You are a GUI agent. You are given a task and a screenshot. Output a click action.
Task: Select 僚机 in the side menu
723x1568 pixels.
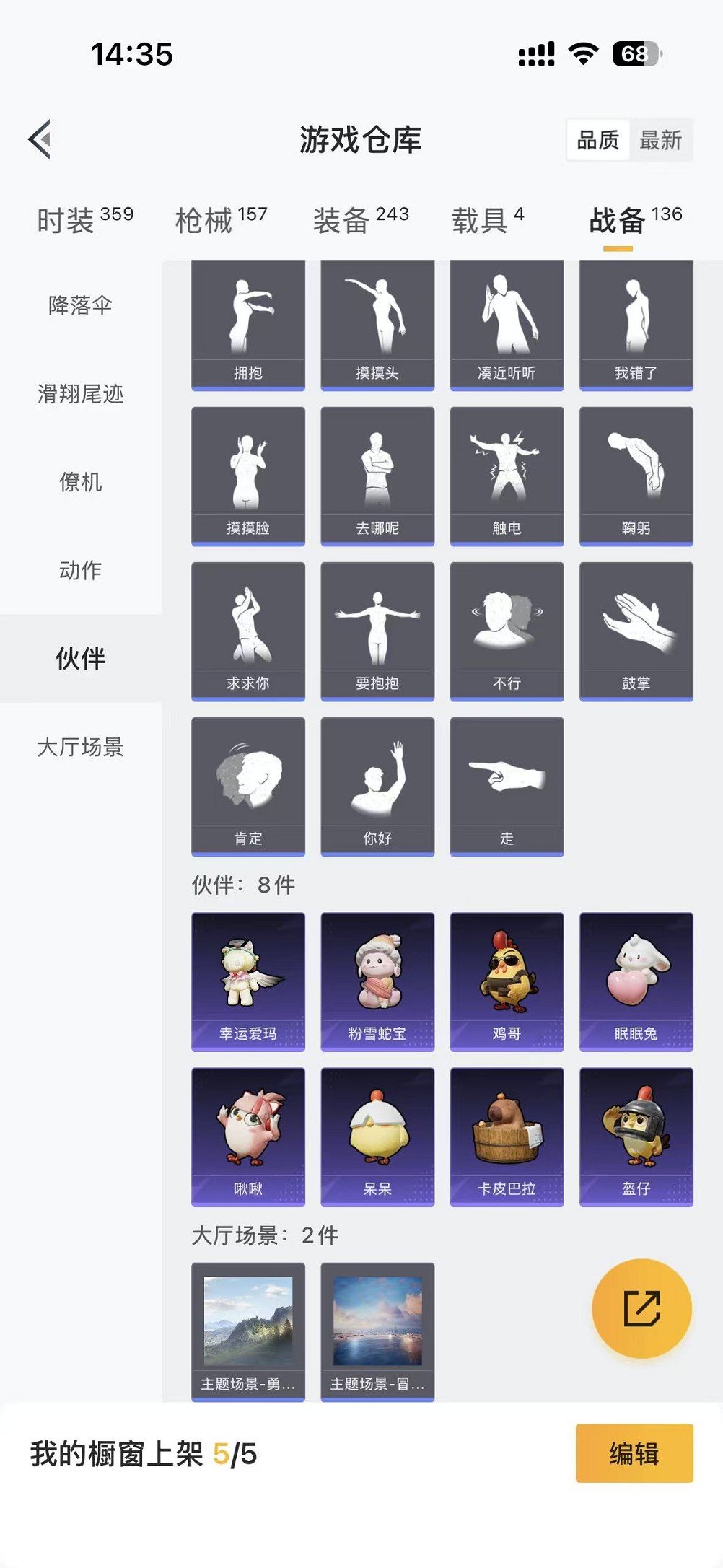(x=80, y=482)
